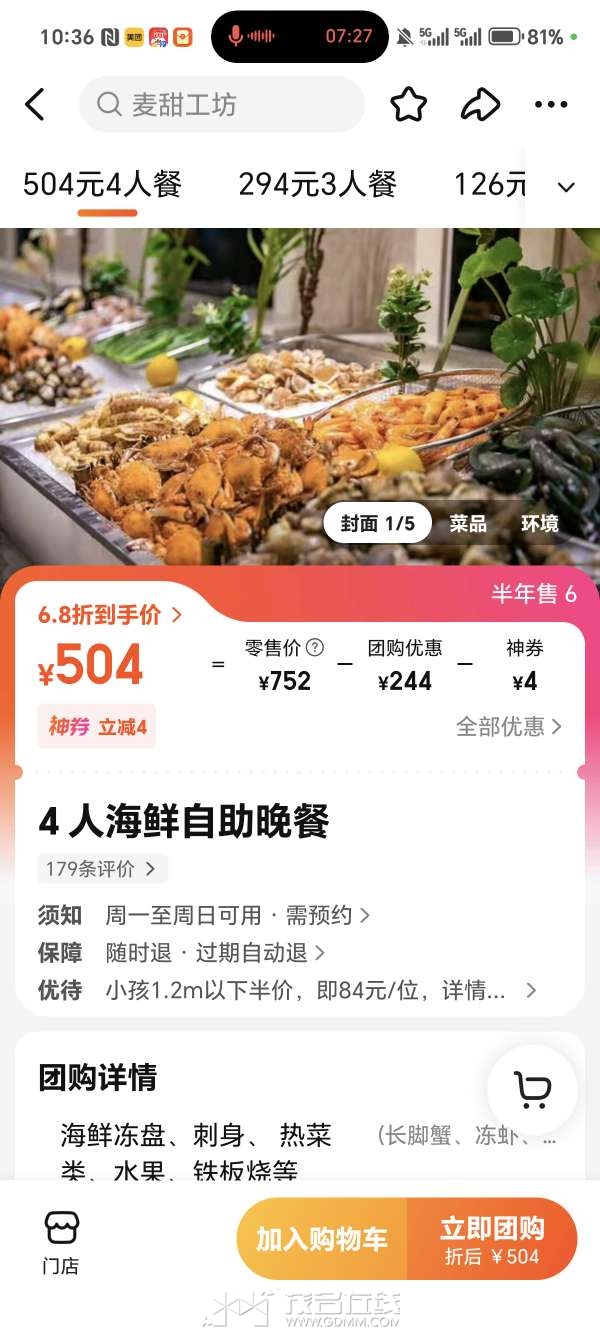
Task: Open 保障 refund policy details
Action: coord(215,953)
